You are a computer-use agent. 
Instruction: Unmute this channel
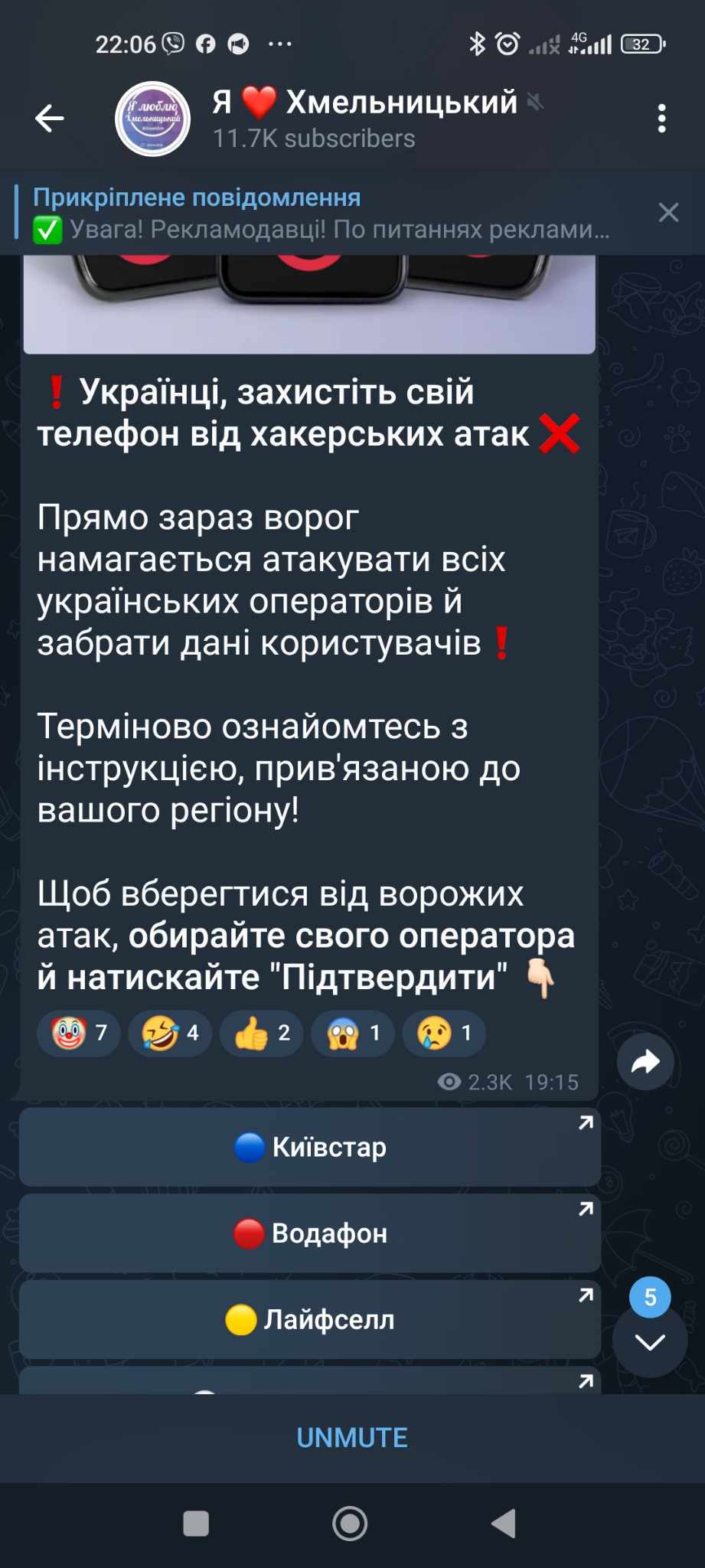coord(352,1438)
